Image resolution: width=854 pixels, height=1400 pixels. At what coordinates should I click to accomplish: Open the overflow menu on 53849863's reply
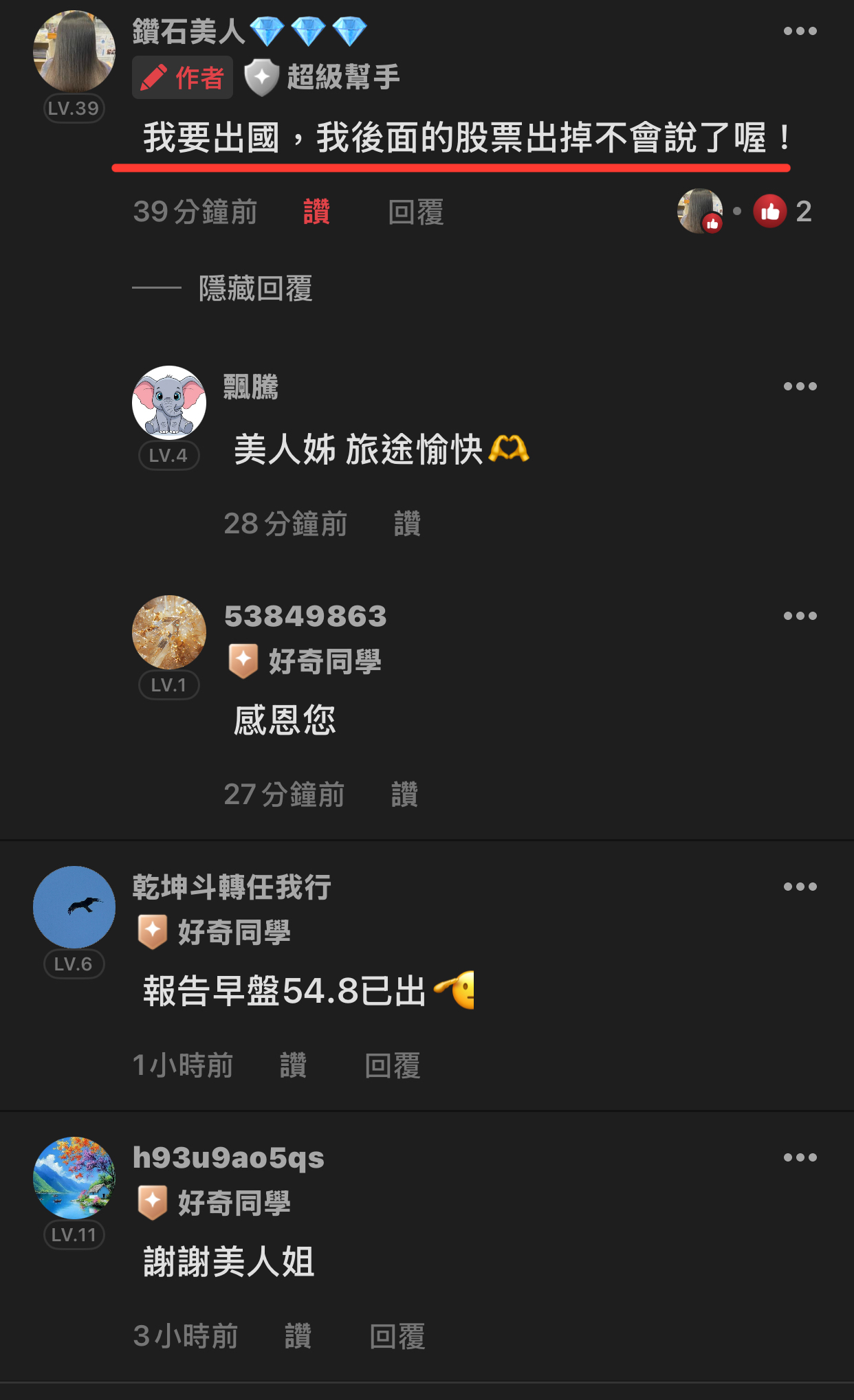[800, 616]
